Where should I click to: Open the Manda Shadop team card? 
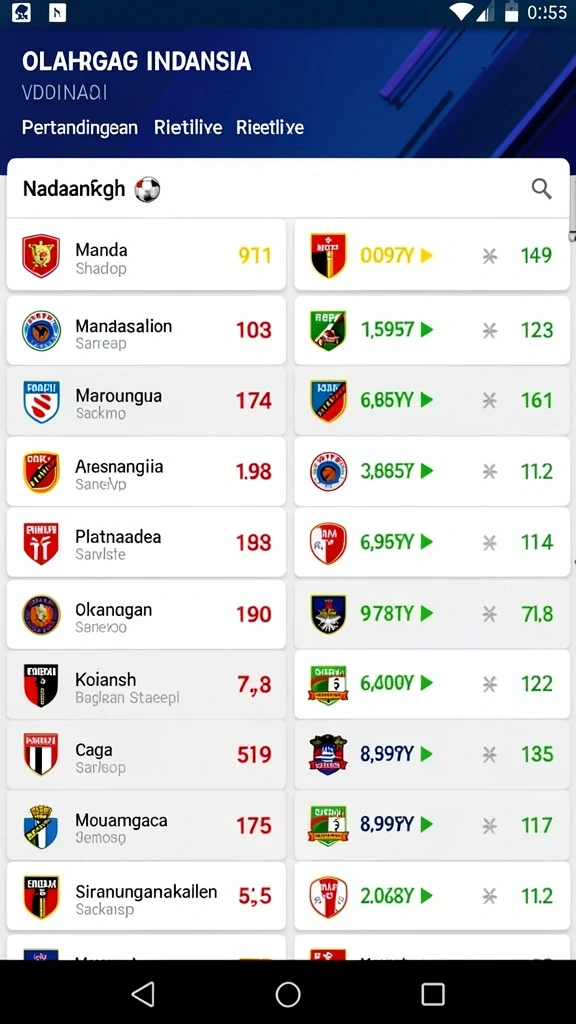click(x=146, y=255)
